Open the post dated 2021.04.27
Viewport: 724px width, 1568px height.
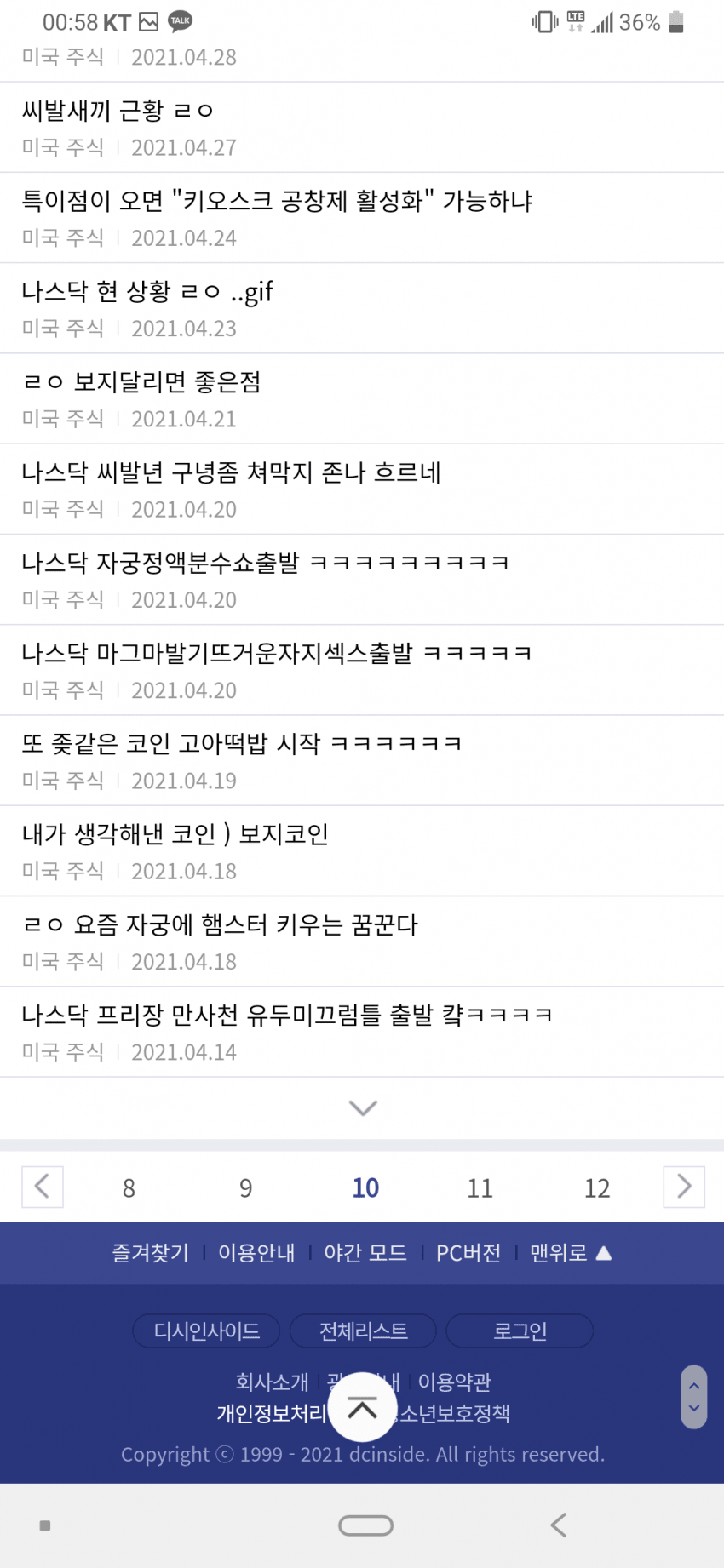pyautogui.click(x=118, y=112)
